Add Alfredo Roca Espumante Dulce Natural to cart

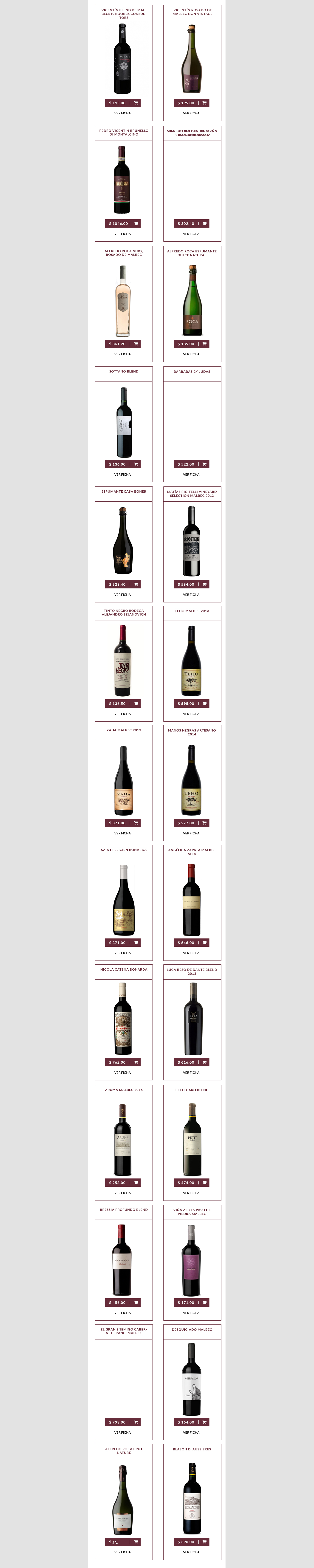pos(204,344)
